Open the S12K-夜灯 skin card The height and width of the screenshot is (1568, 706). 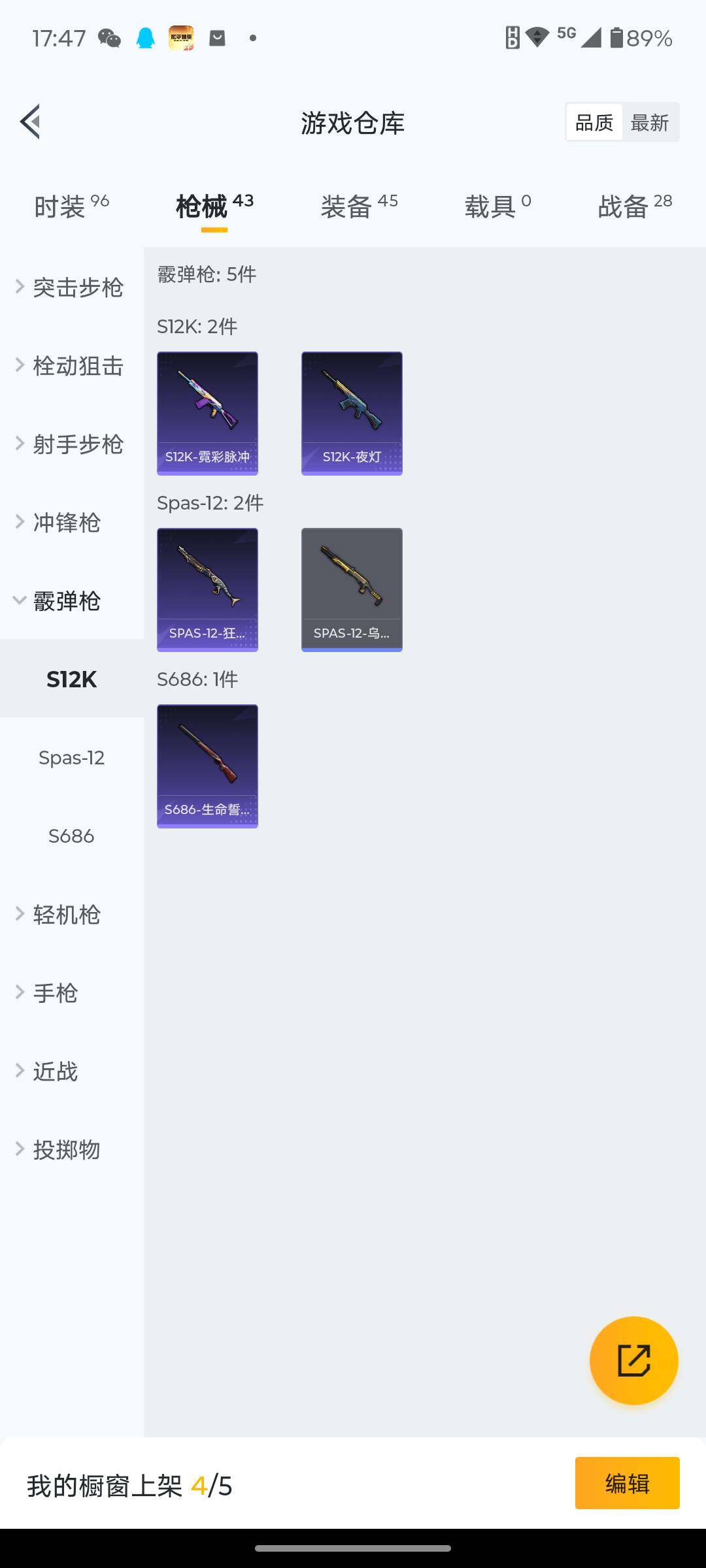click(x=352, y=413)
